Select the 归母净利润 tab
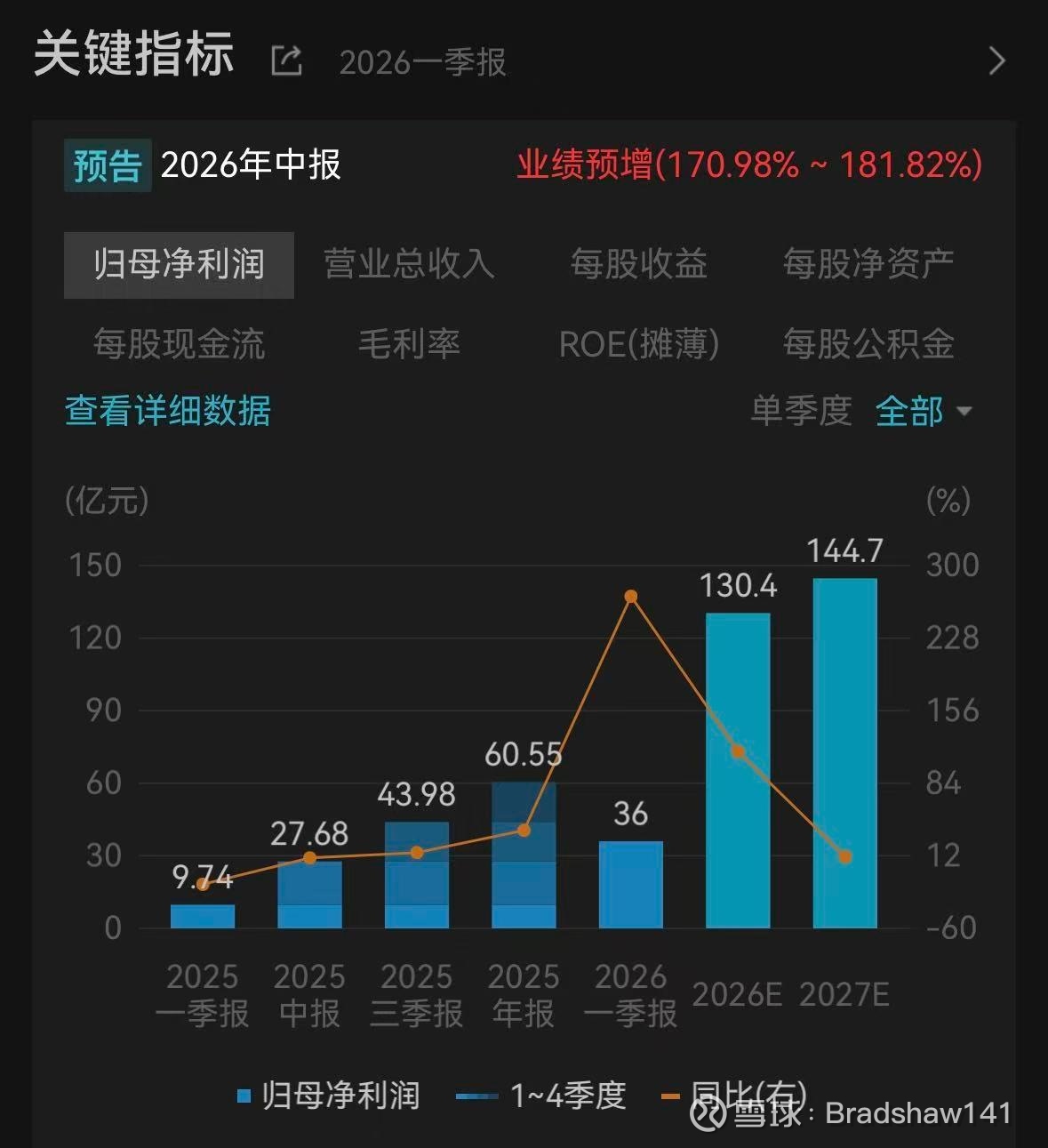This screenshot has height=1148, width=1048. point(179,264)
